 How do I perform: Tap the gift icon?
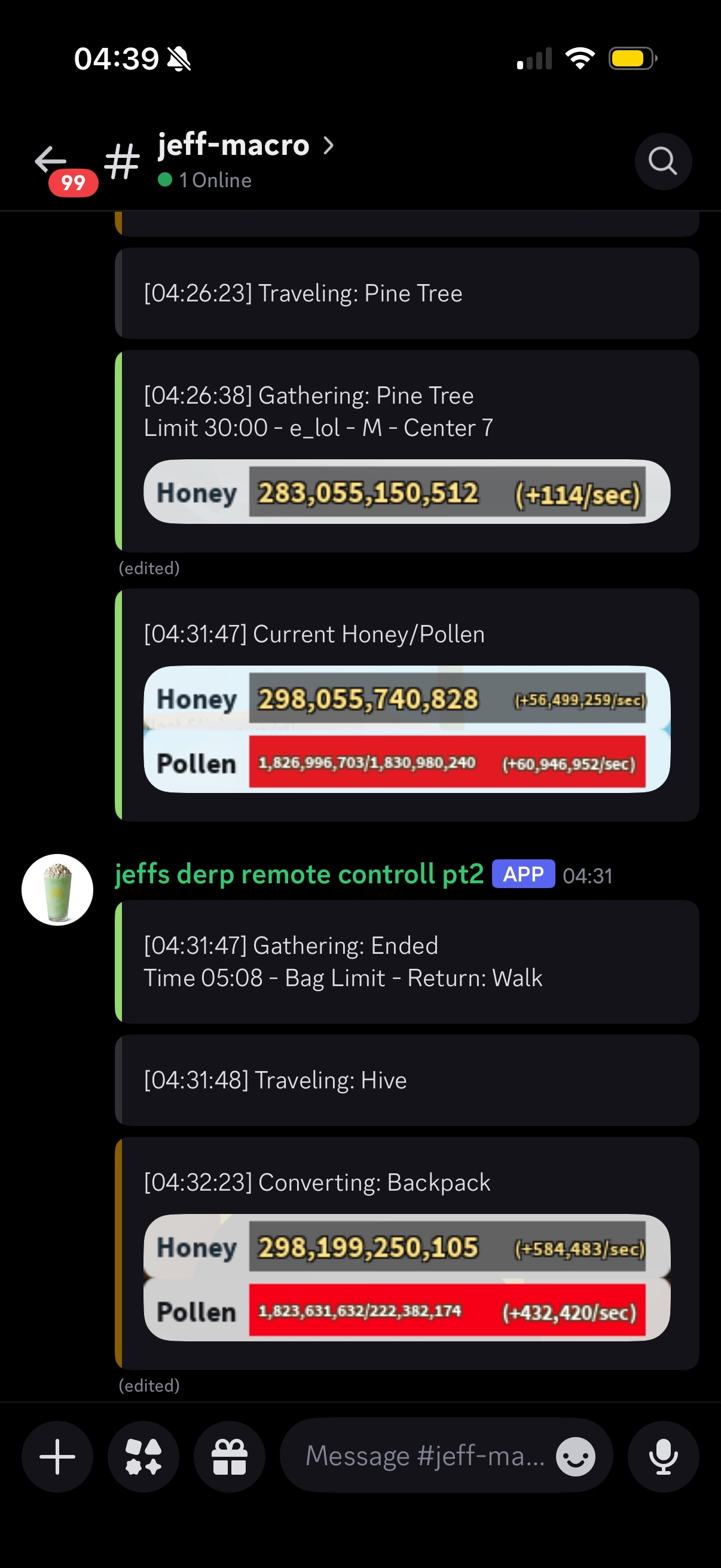(230, 1456)
